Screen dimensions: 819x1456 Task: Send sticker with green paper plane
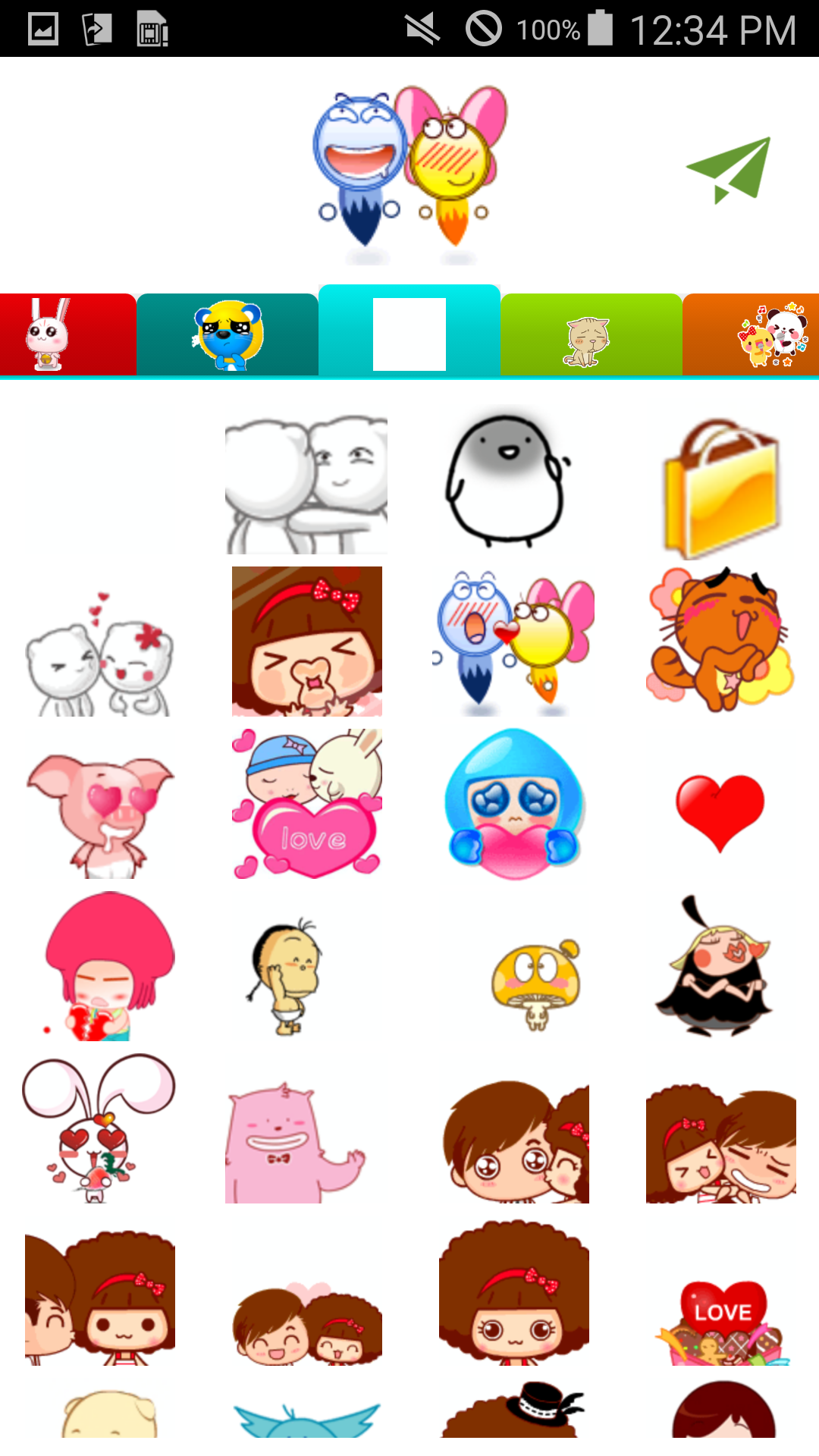(729, 170)
